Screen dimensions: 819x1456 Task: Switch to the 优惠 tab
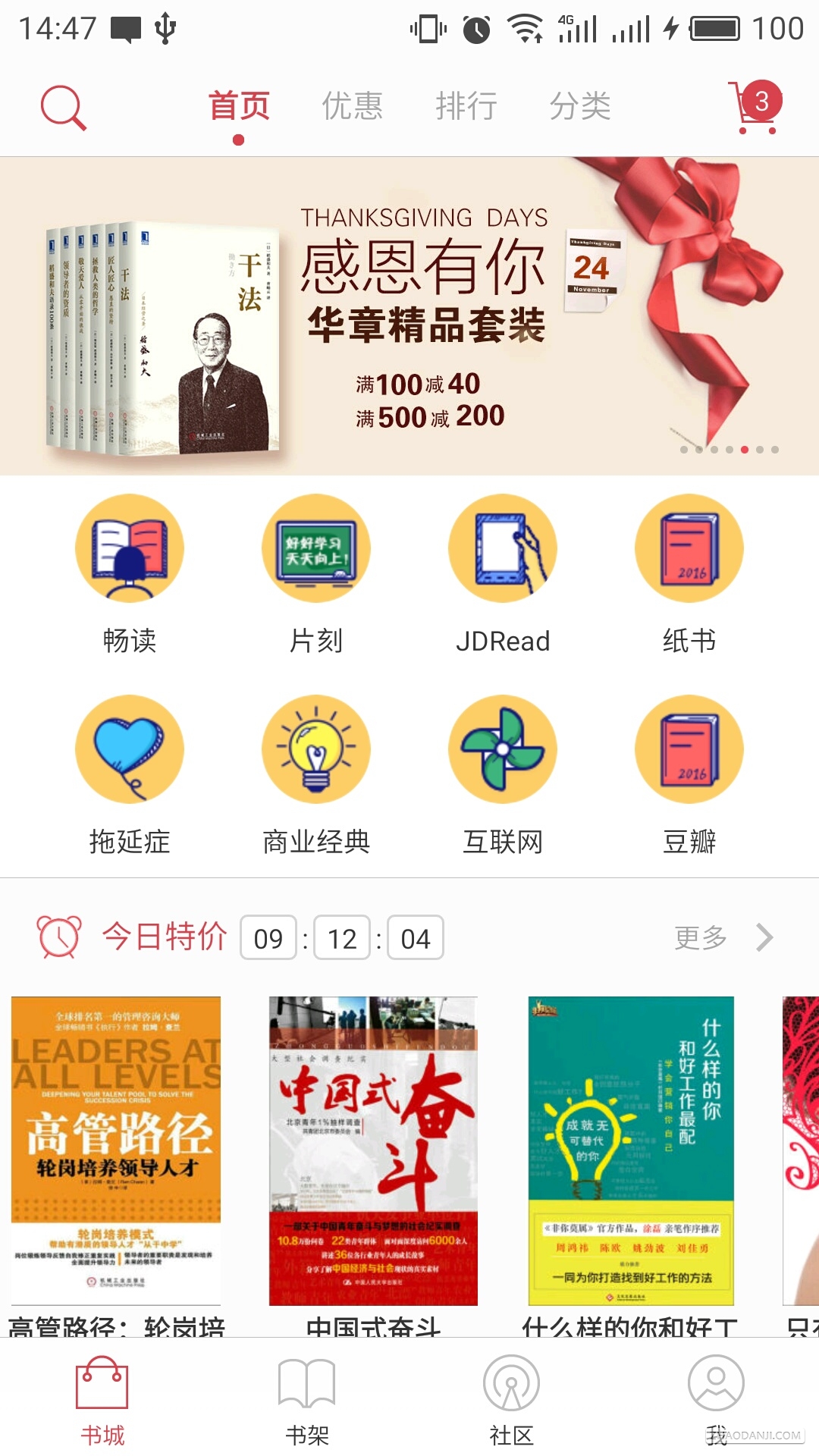coord(353,106)
